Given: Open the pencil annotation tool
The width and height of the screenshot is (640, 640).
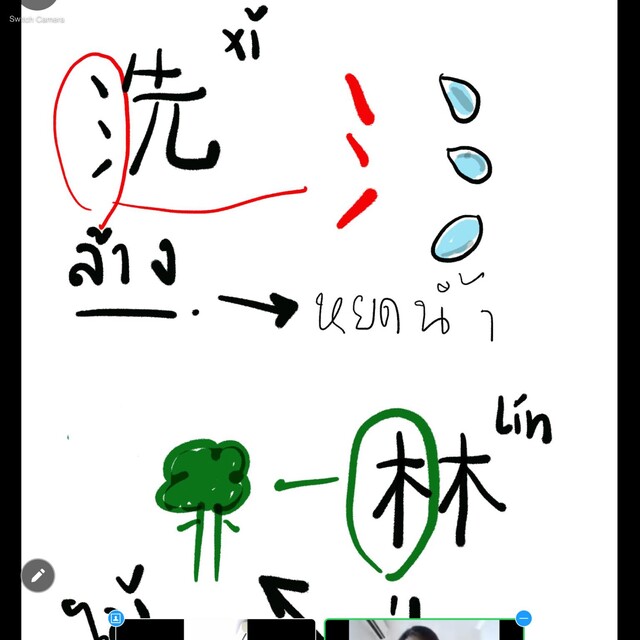Looking at the screenshot, I should click(x=38, y=575).
